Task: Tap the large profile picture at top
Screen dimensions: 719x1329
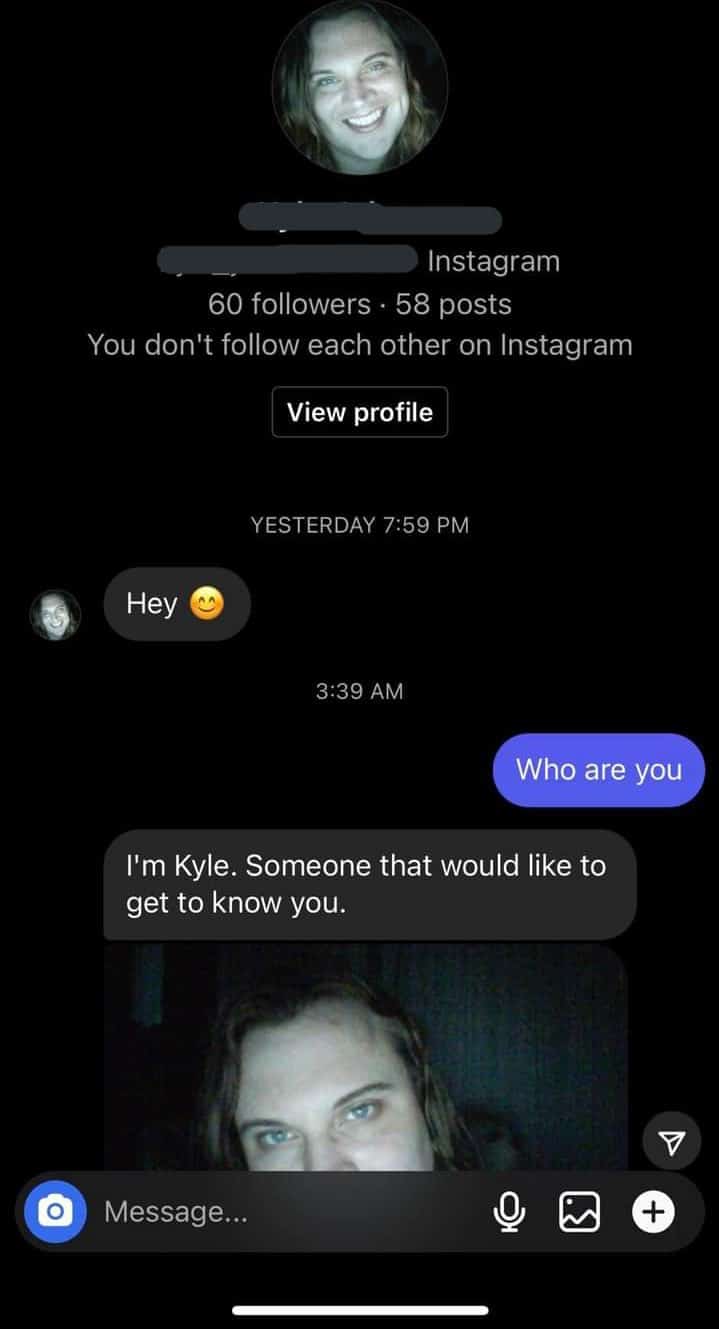Action: [x=360, y=87]
